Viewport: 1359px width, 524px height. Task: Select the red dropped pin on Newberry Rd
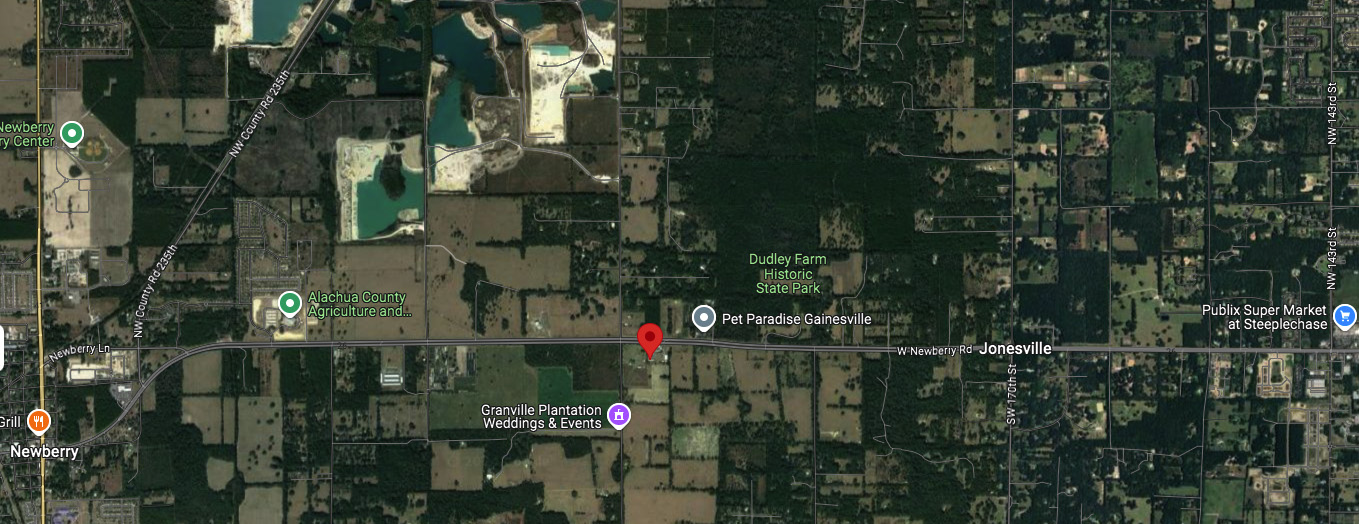point(650,339)
